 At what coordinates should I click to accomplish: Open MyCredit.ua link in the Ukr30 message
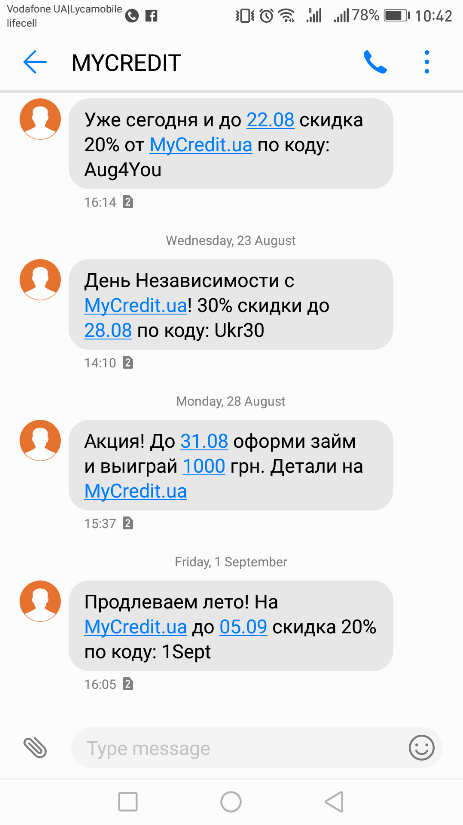(135, 306)
